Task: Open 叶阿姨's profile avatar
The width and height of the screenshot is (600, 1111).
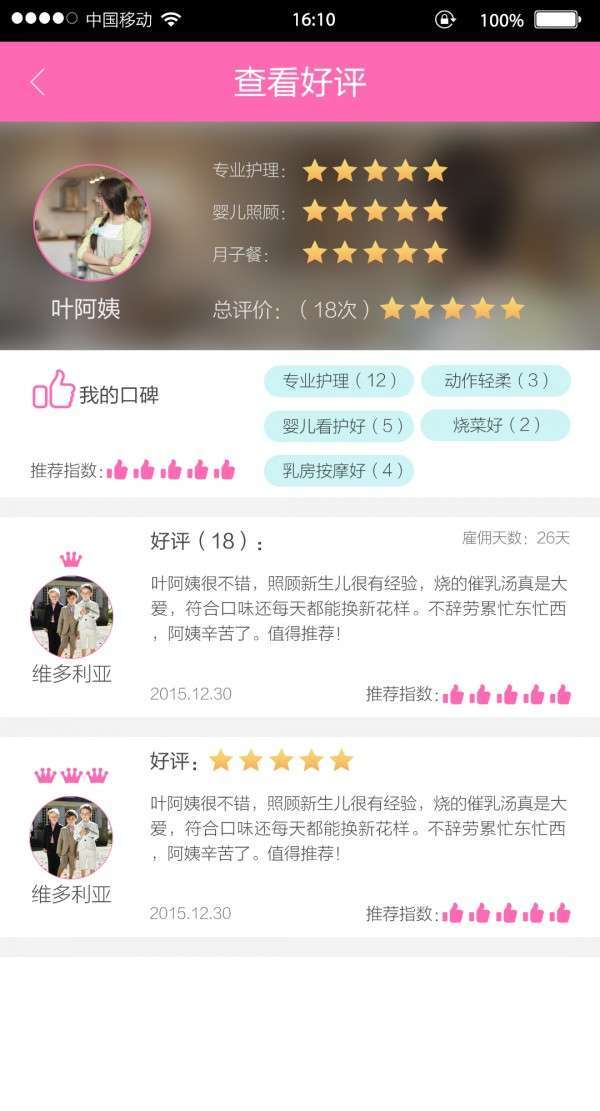Action: point(92,222)
